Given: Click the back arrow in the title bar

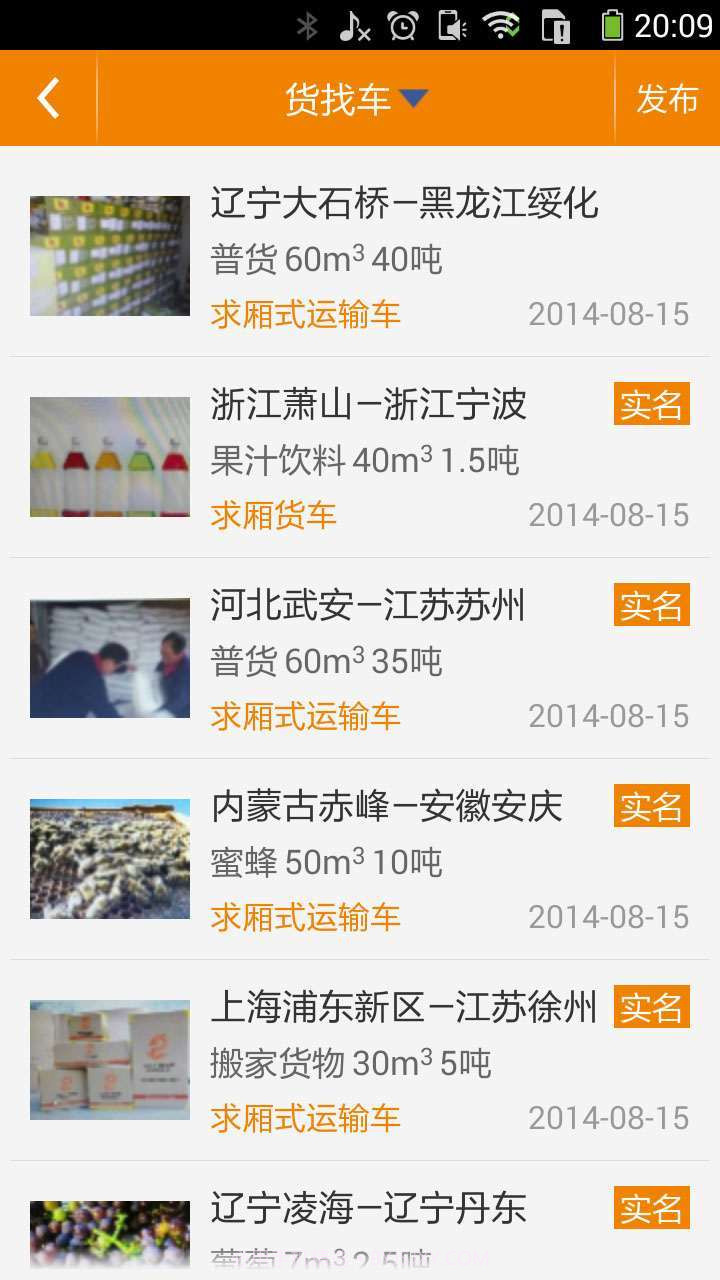Looking at the screenshot, I should [46, 97].
